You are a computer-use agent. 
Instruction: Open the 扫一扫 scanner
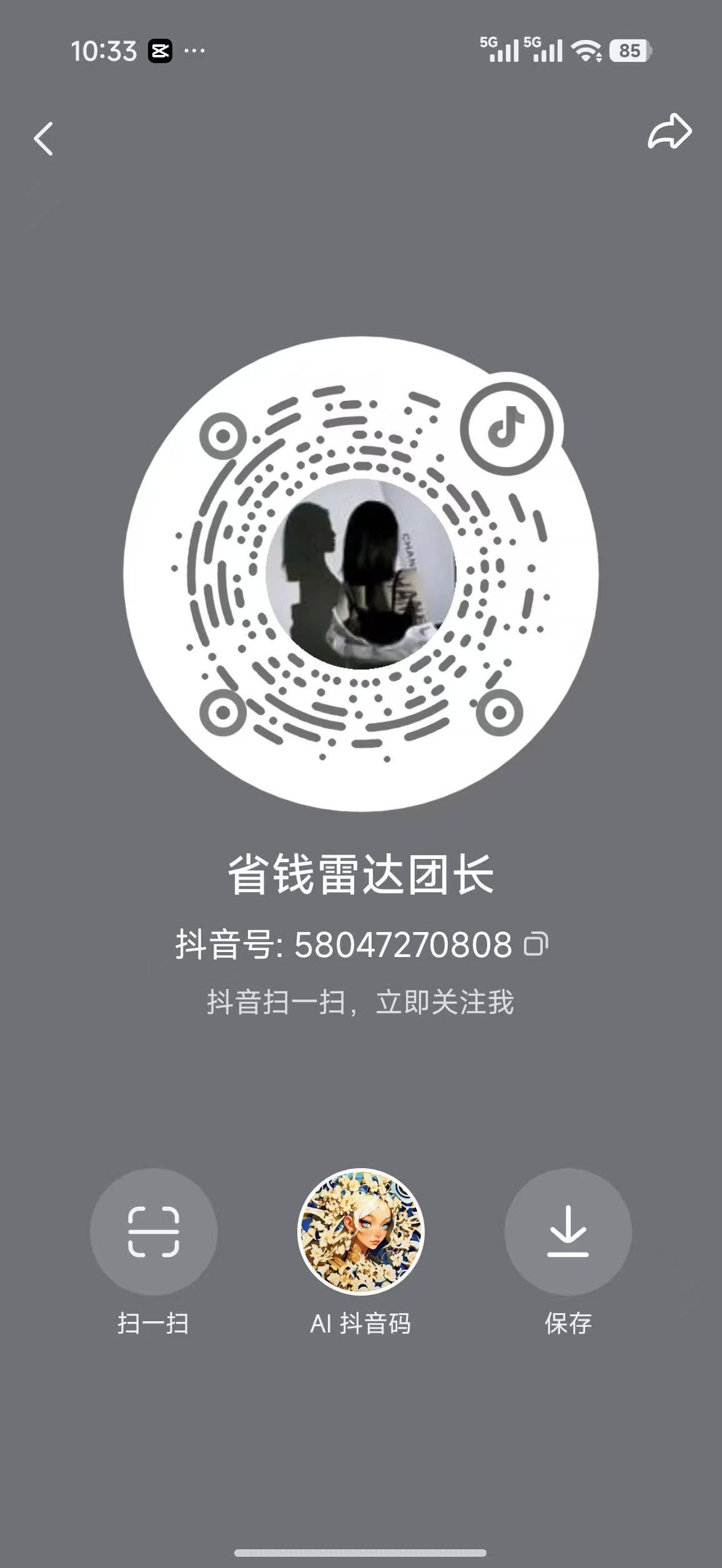154,1231
